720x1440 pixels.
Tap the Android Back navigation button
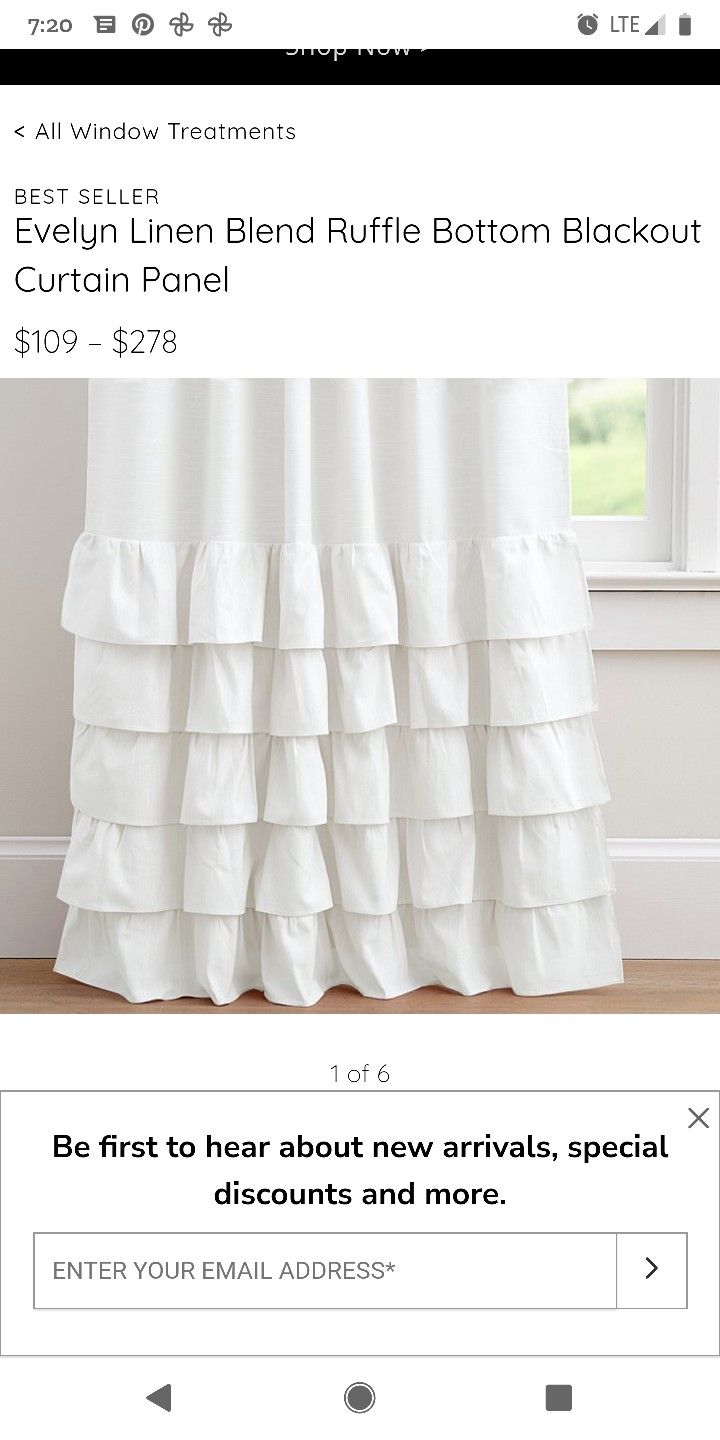point(158,1396)
